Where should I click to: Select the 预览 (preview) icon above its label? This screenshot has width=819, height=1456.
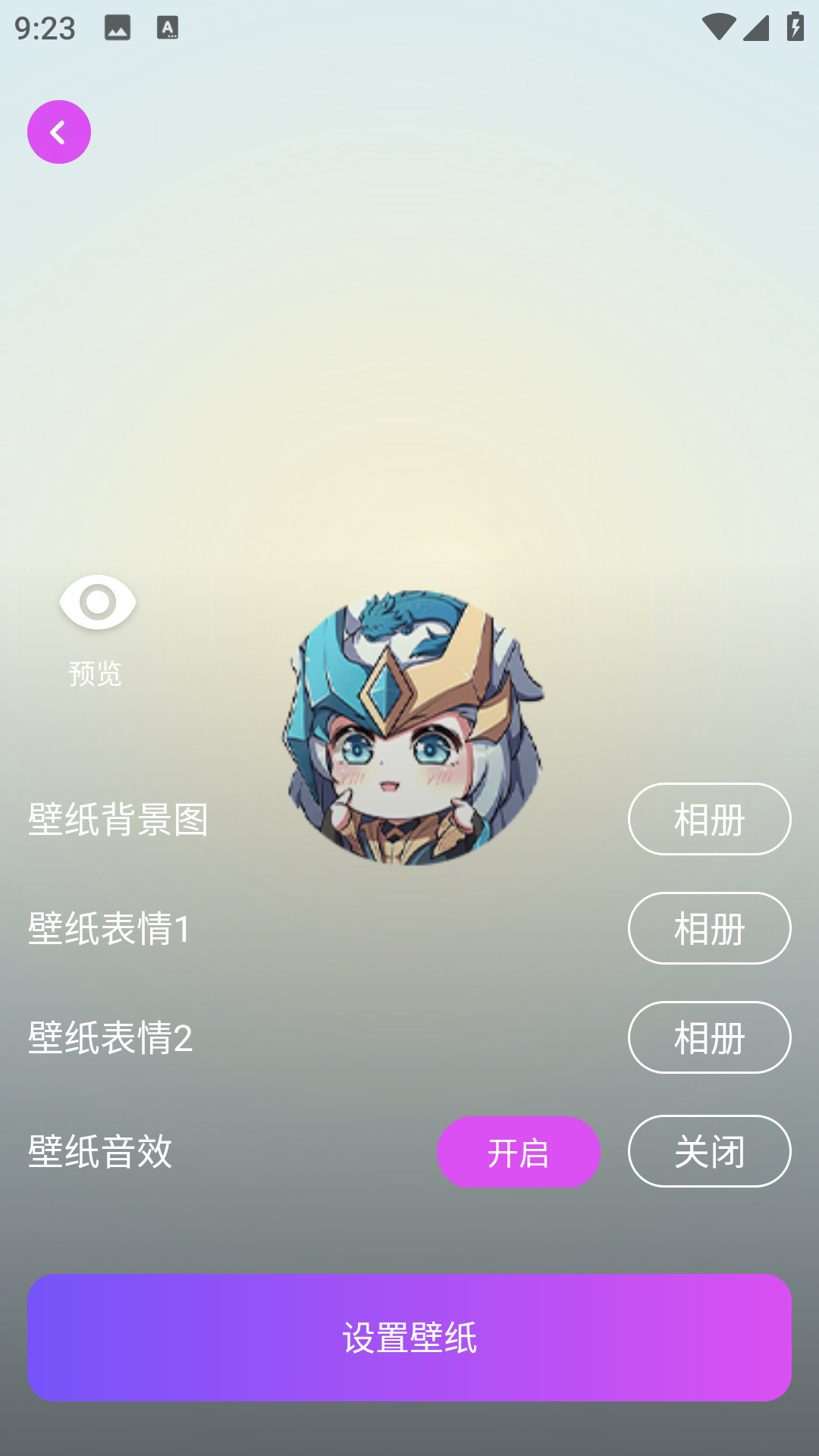pyautogui.click(x=97, y=603)
